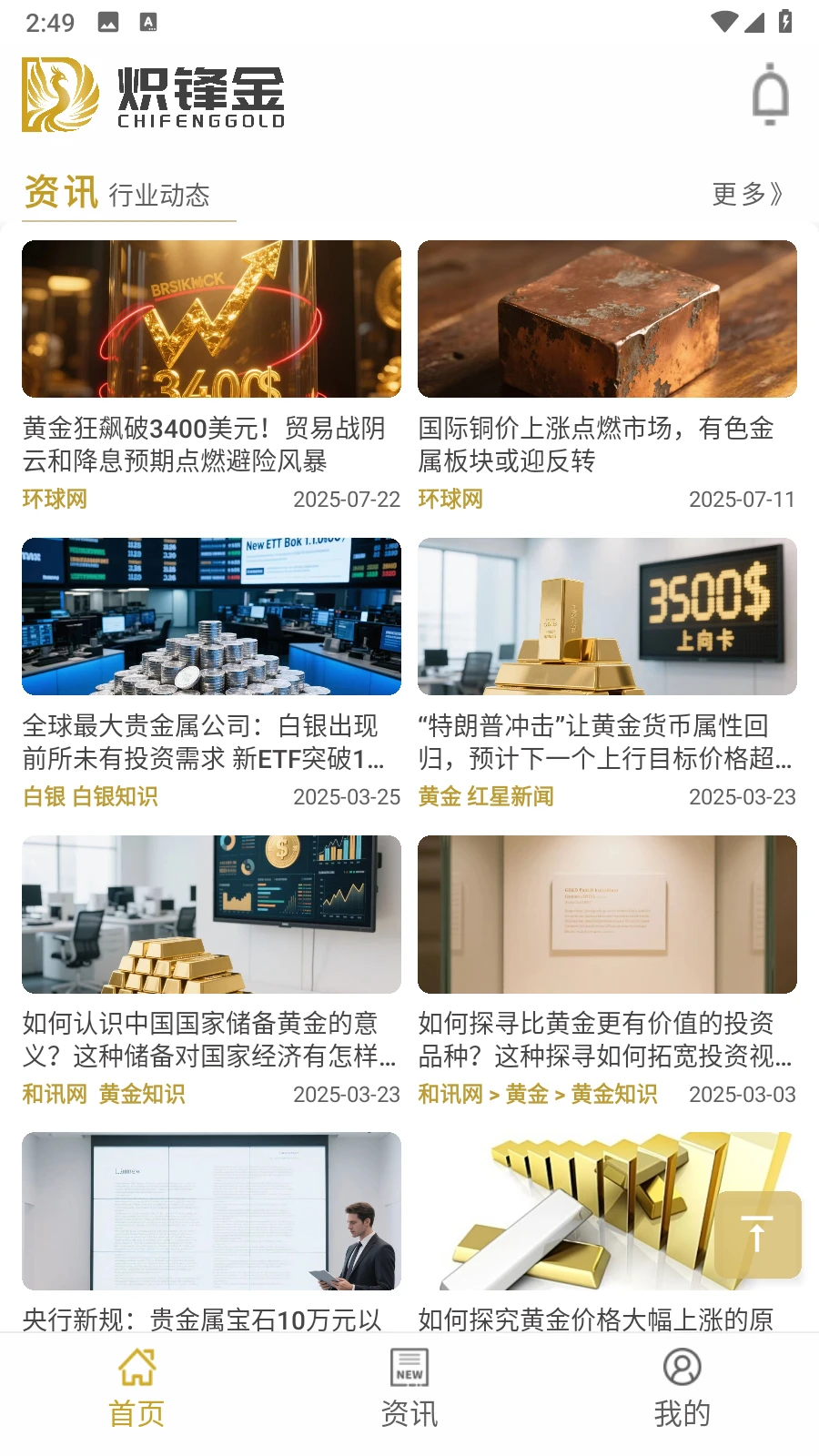Switch to the 行业动态 tab
This screenshot has height=1456, width=819.
pyautogui.click(x=159, y=194)
